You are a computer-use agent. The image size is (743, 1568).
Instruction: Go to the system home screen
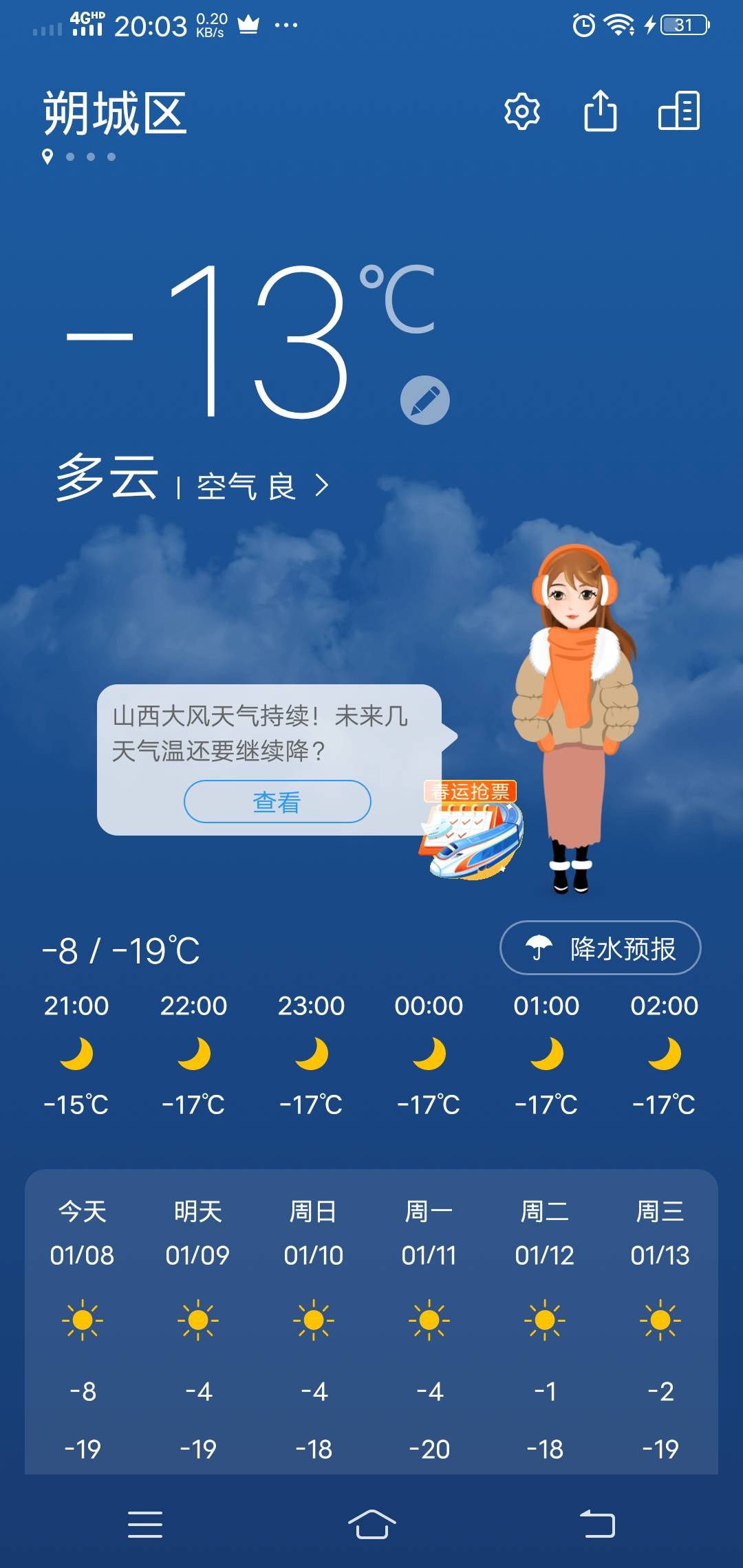coord(371,1524)
